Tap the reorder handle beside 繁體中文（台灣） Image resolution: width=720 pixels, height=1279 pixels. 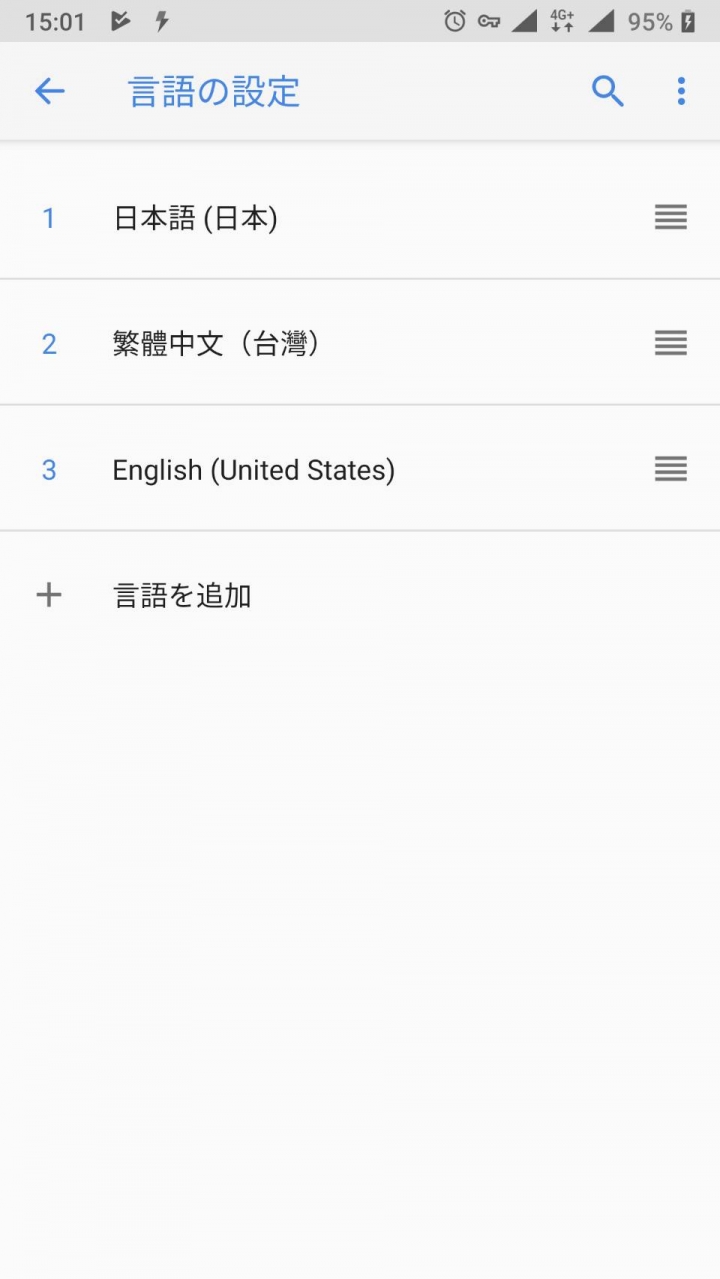[671, 343]
